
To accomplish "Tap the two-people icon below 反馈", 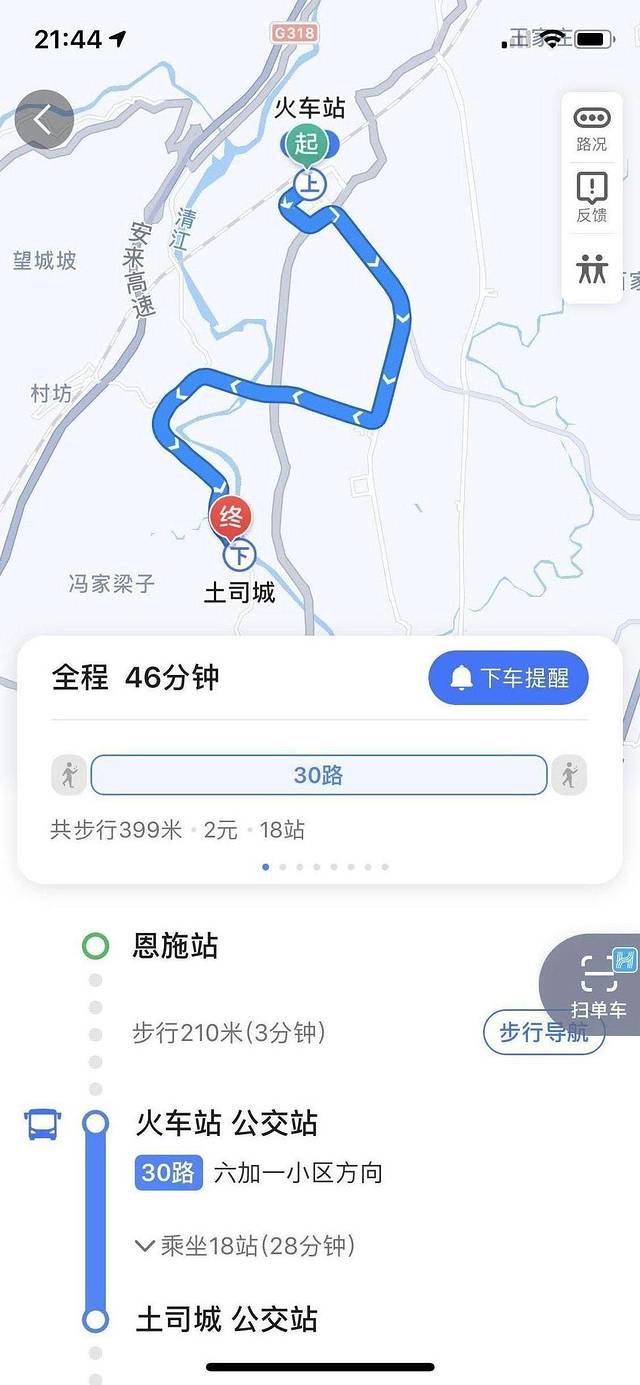I will click(592, 268).
